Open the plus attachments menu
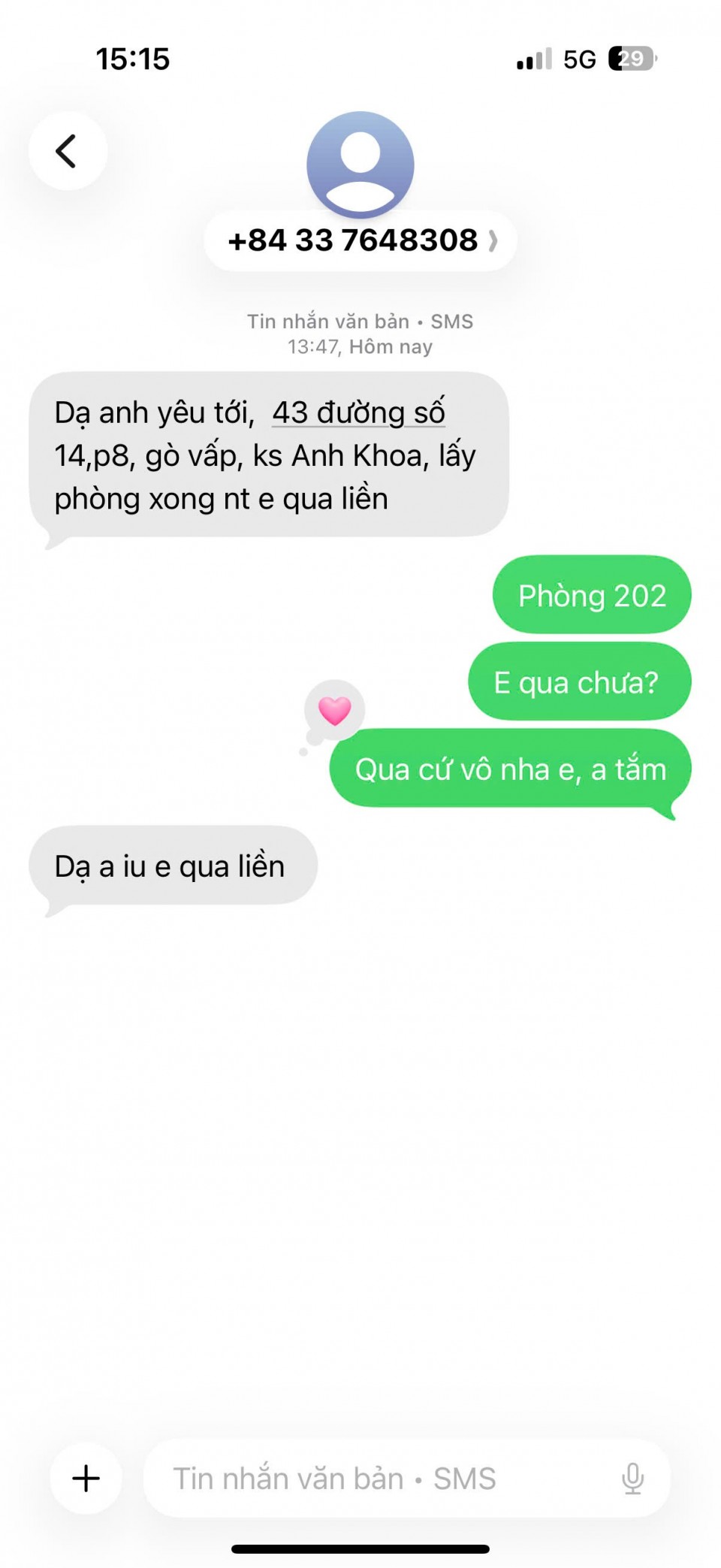Viewport: 721px width, 1568px height. pos(86,1478)
